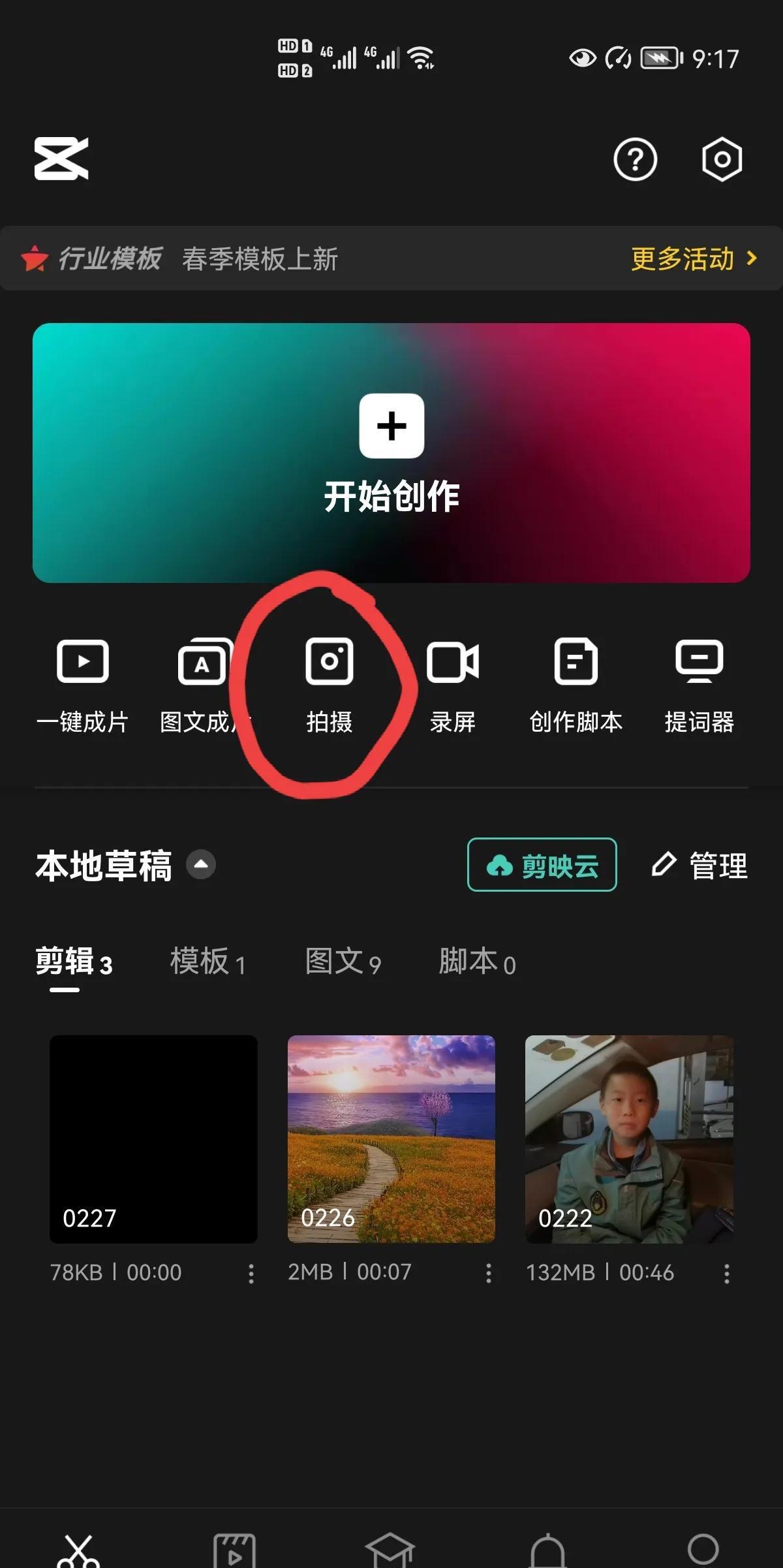Open the help question mark icon

coord(635,159)
